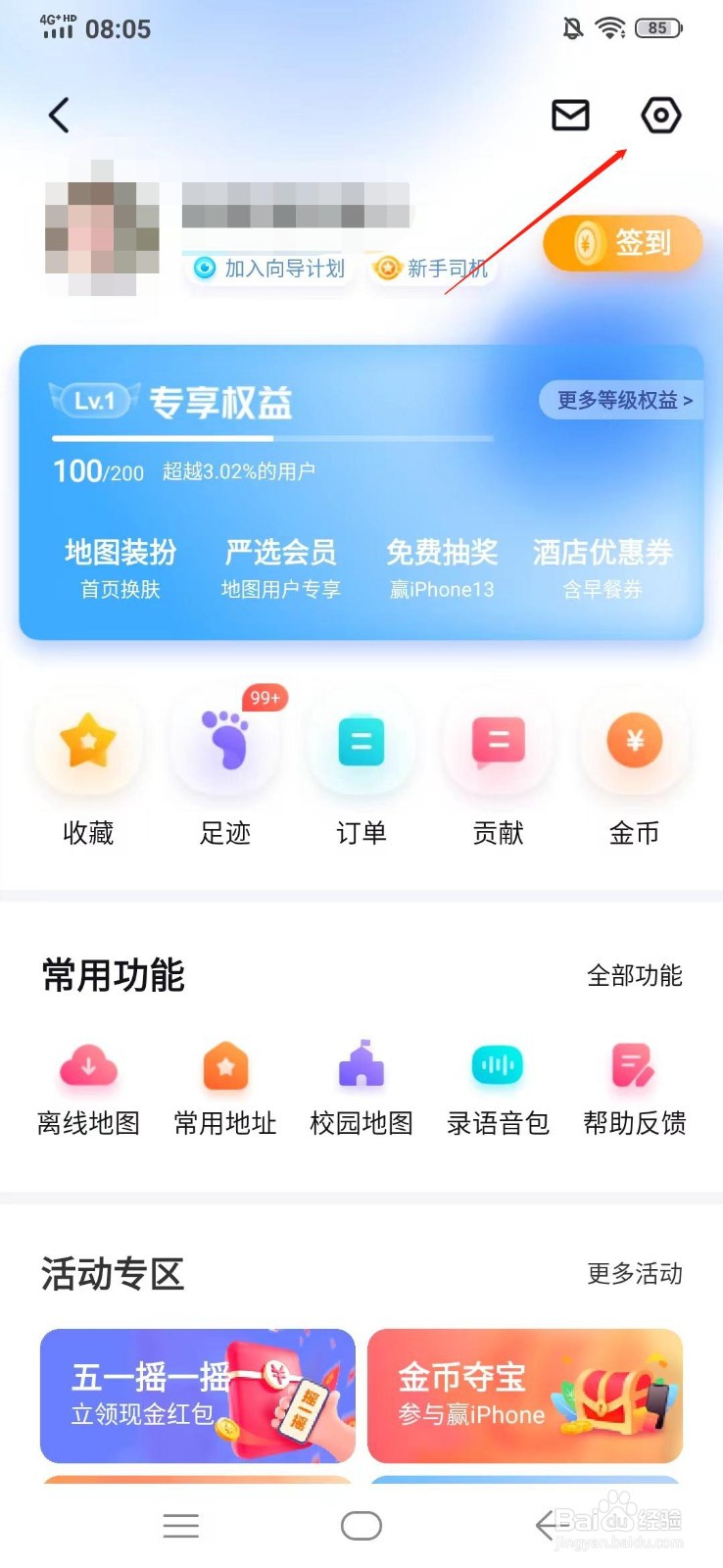Open the settings gear icon
The width and height of the screenshot is (723, 1568).
click(x=659, y=115)
